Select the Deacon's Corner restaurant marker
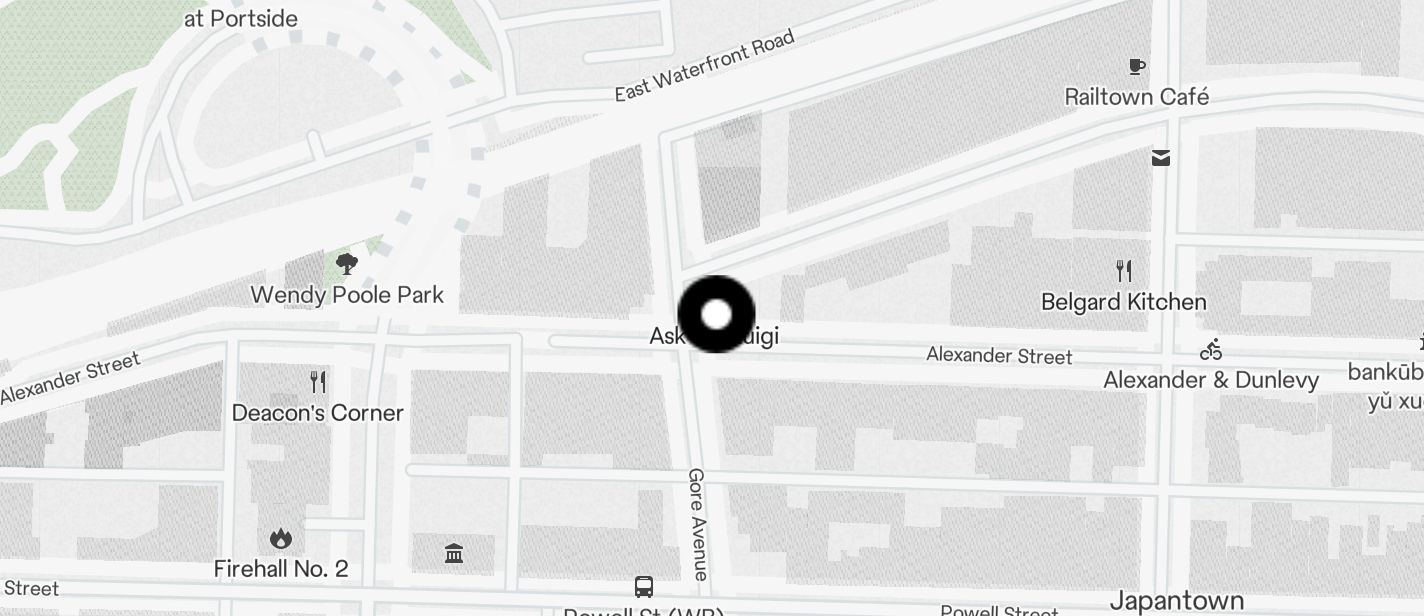 [318, 381]
